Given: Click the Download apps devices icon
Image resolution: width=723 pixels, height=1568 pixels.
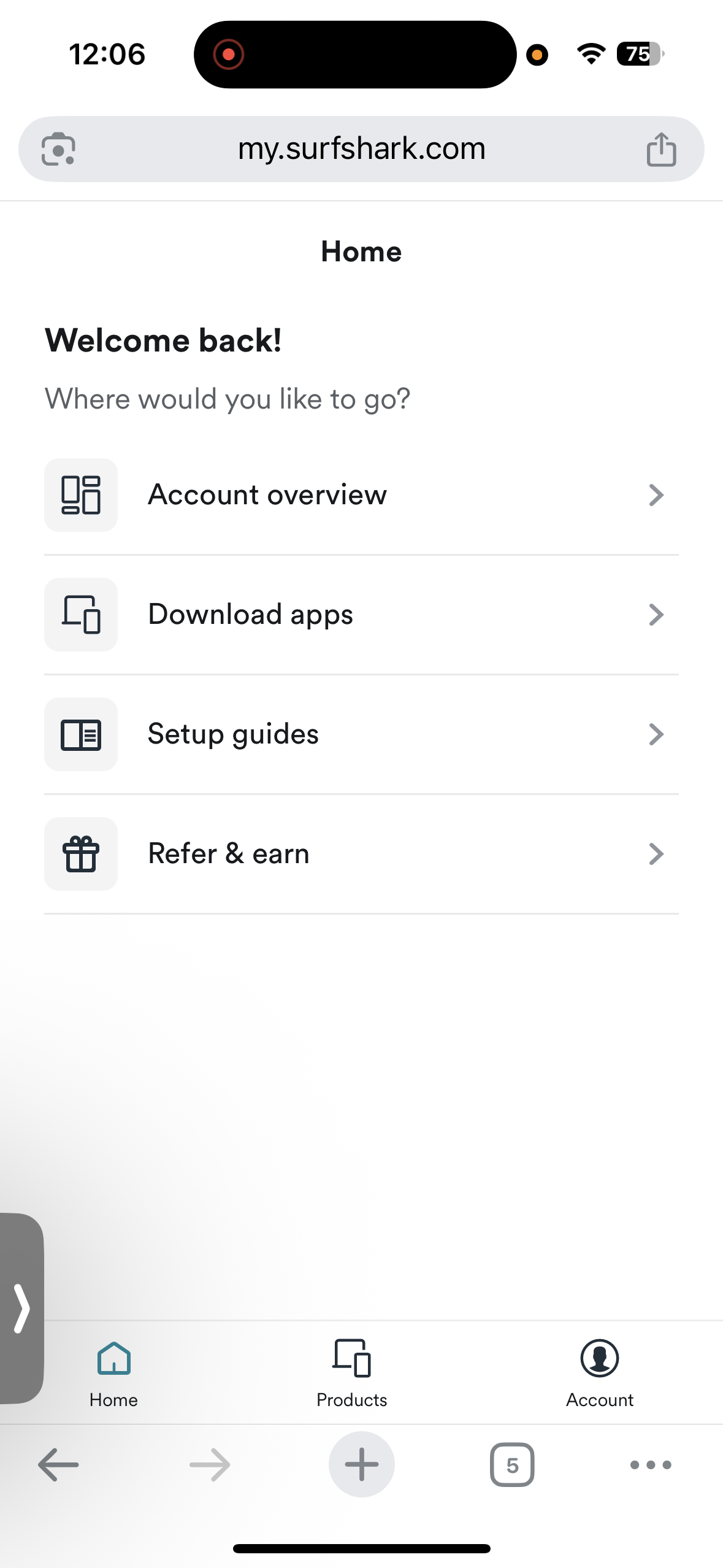Looking at the screenshot, I should click(x=80, y=614).
